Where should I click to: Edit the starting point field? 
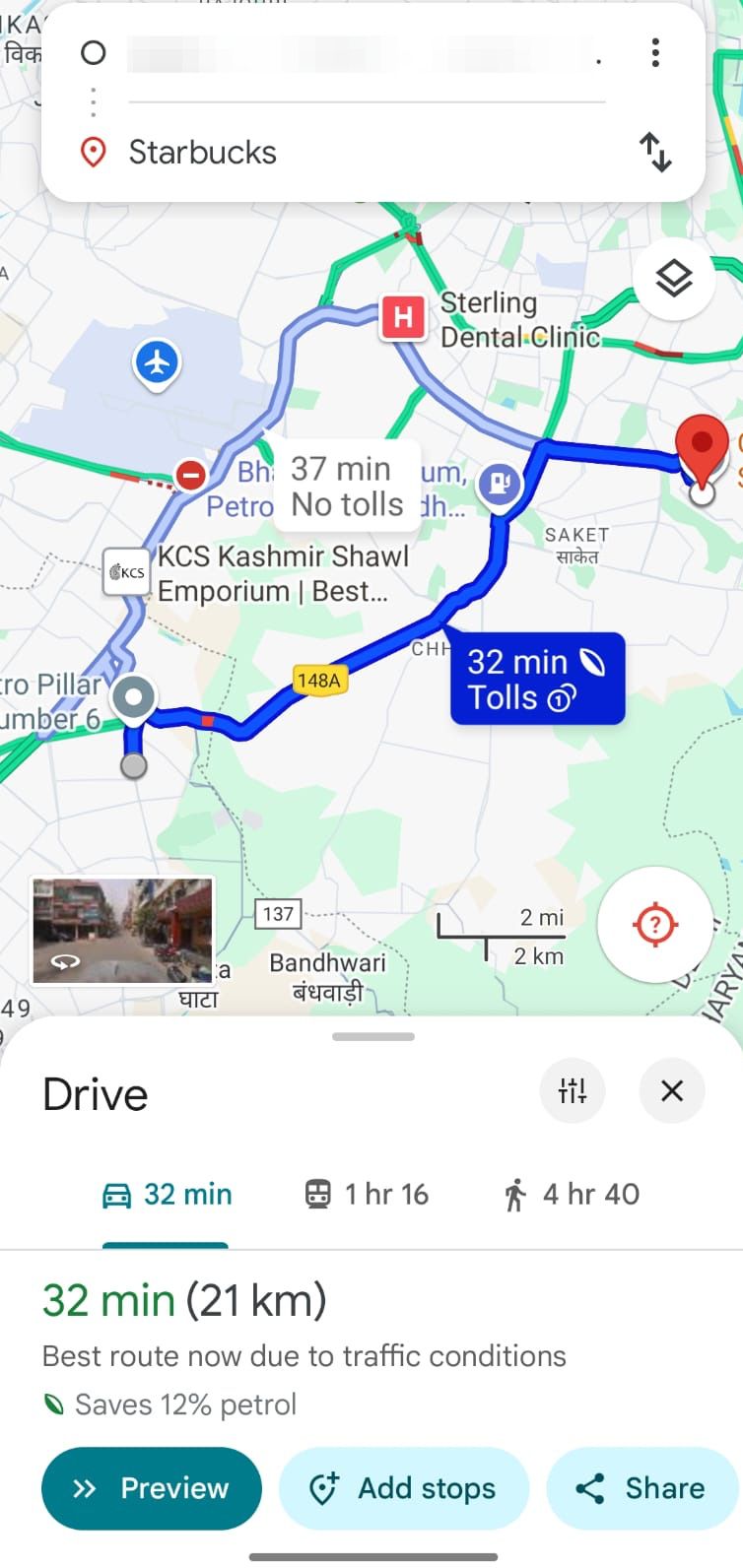365,54
